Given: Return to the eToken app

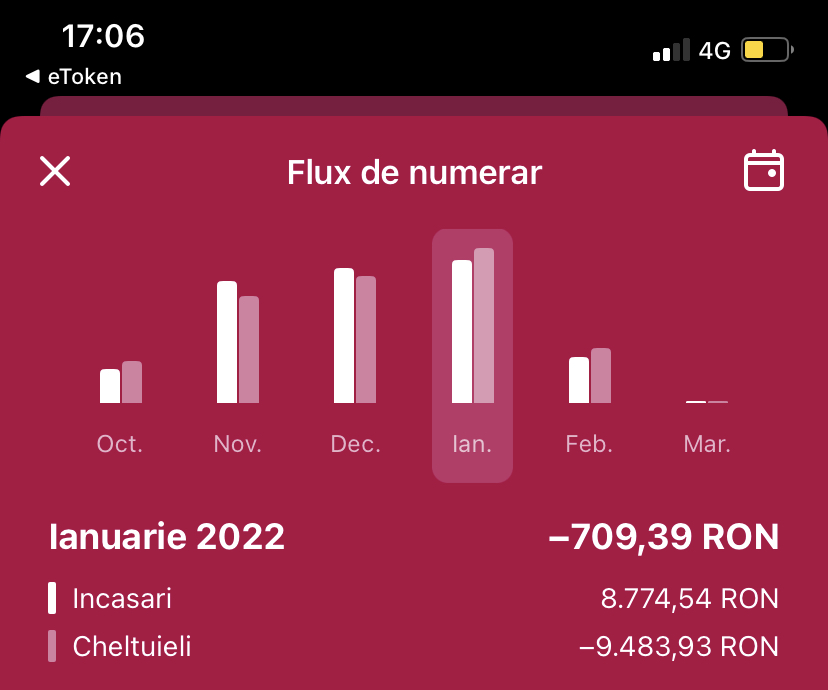Looking at the screenshot, I should pyautogui.click(x=74, y=76).
